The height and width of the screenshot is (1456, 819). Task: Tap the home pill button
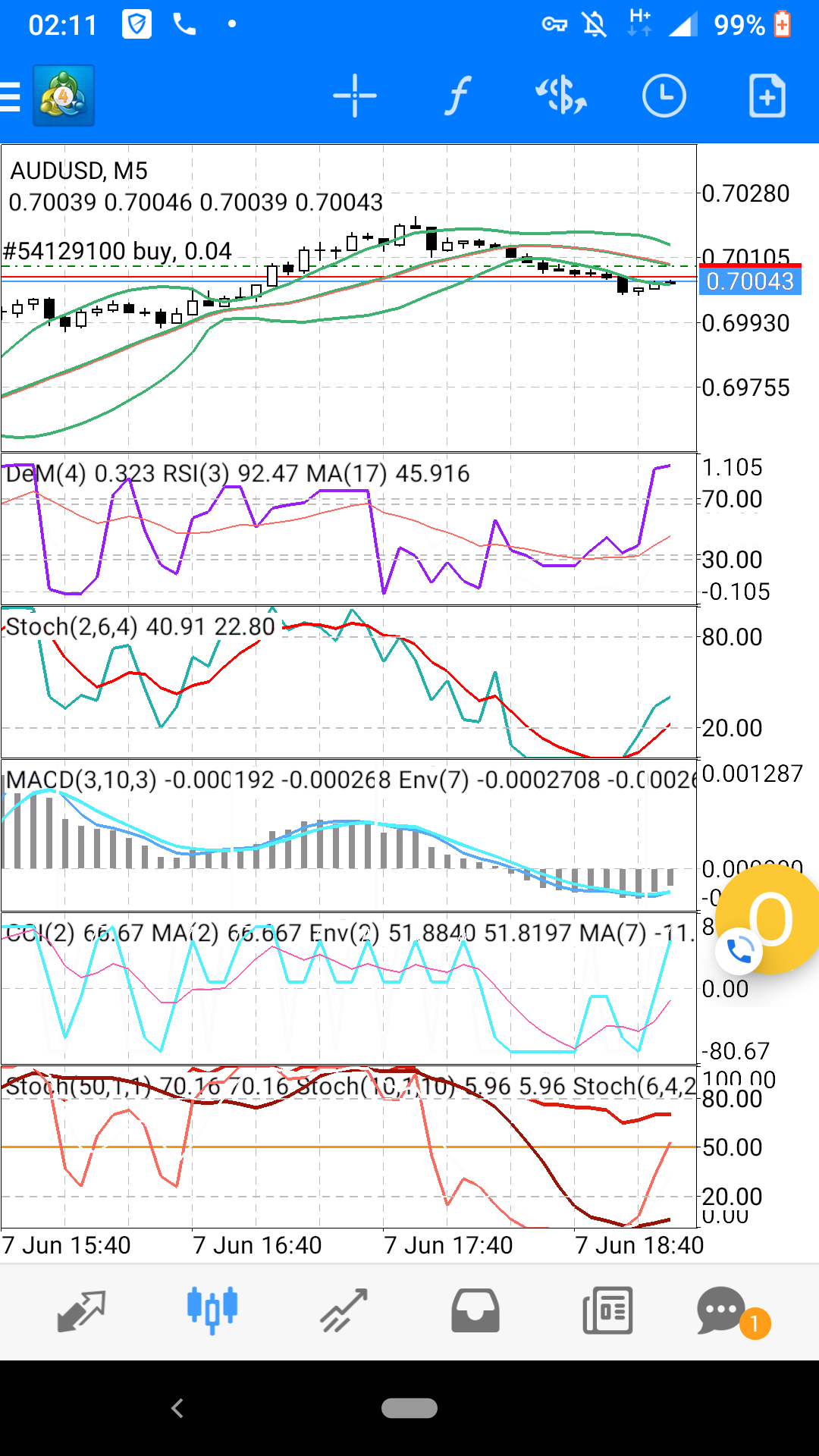point(409,1408)
